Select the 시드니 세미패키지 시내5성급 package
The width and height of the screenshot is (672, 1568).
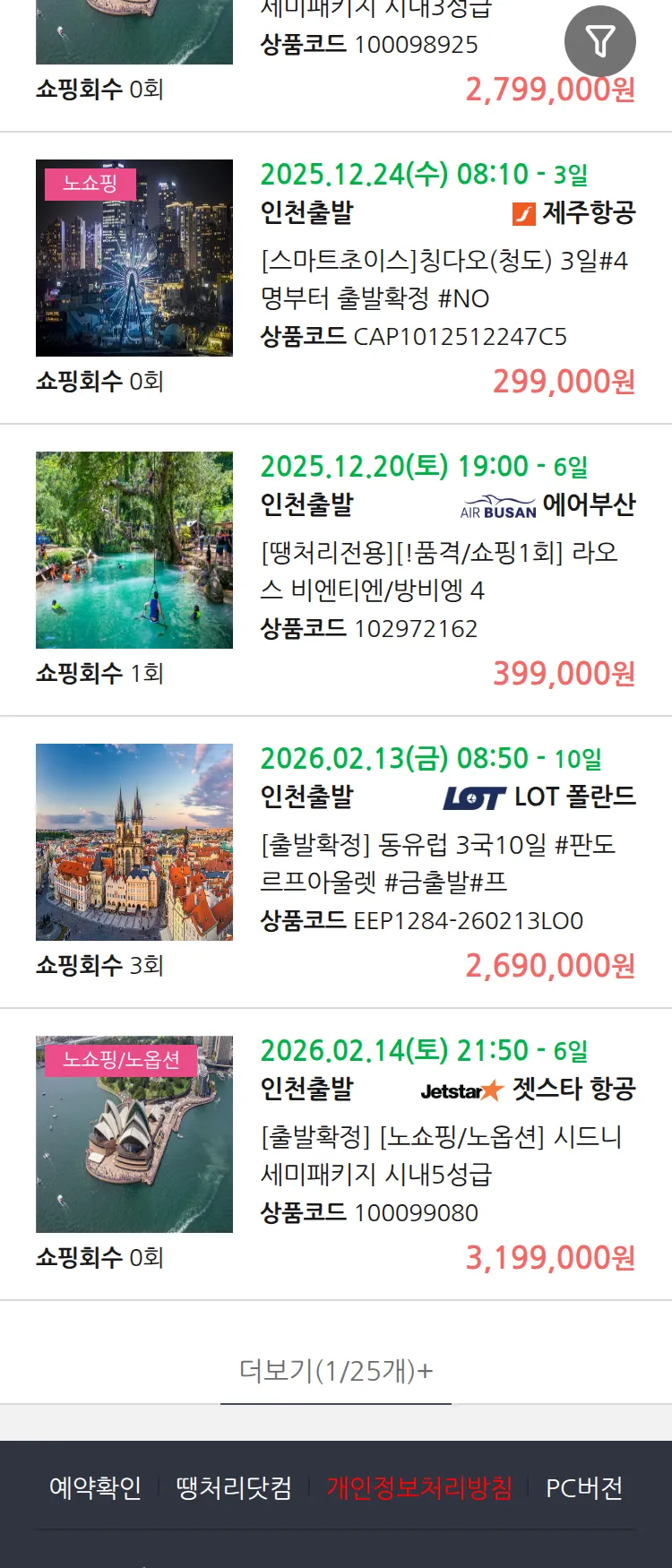439,1156
